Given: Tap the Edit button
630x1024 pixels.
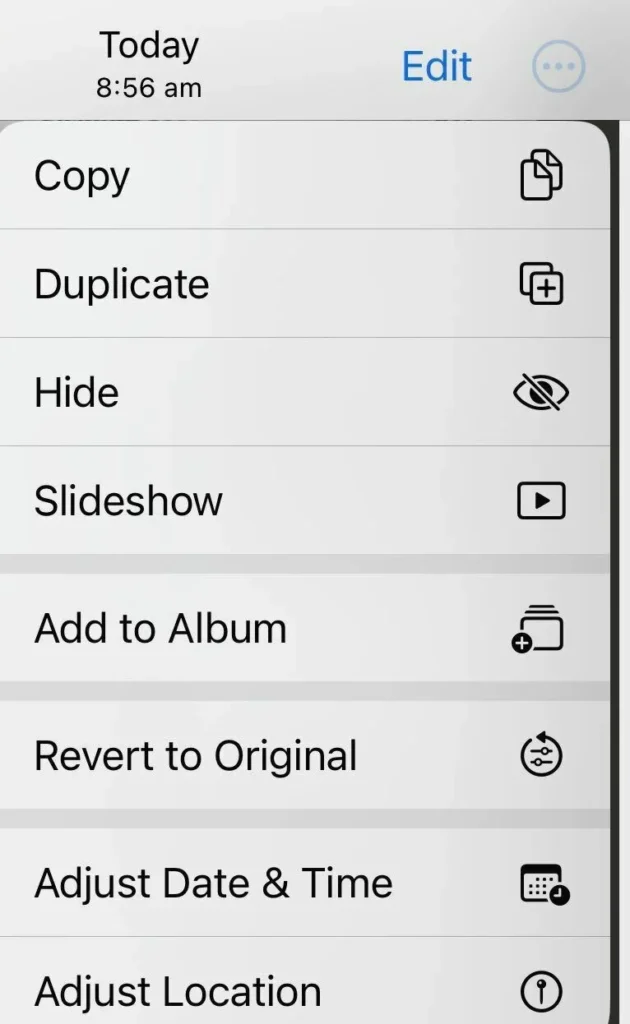Looking at the screenshot, I should tap(436, 66).
